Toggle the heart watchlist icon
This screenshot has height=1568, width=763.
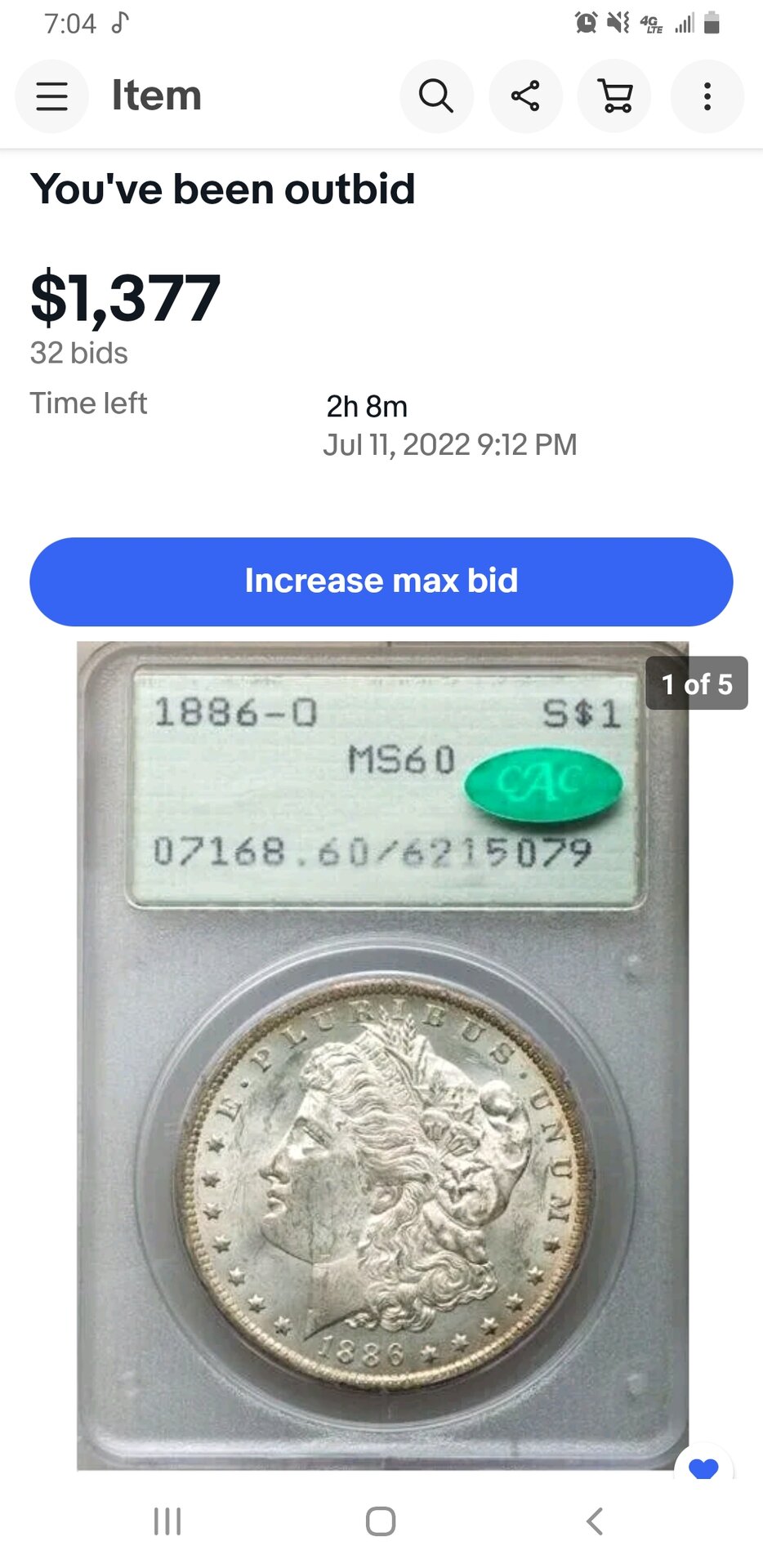(703, 1468)
